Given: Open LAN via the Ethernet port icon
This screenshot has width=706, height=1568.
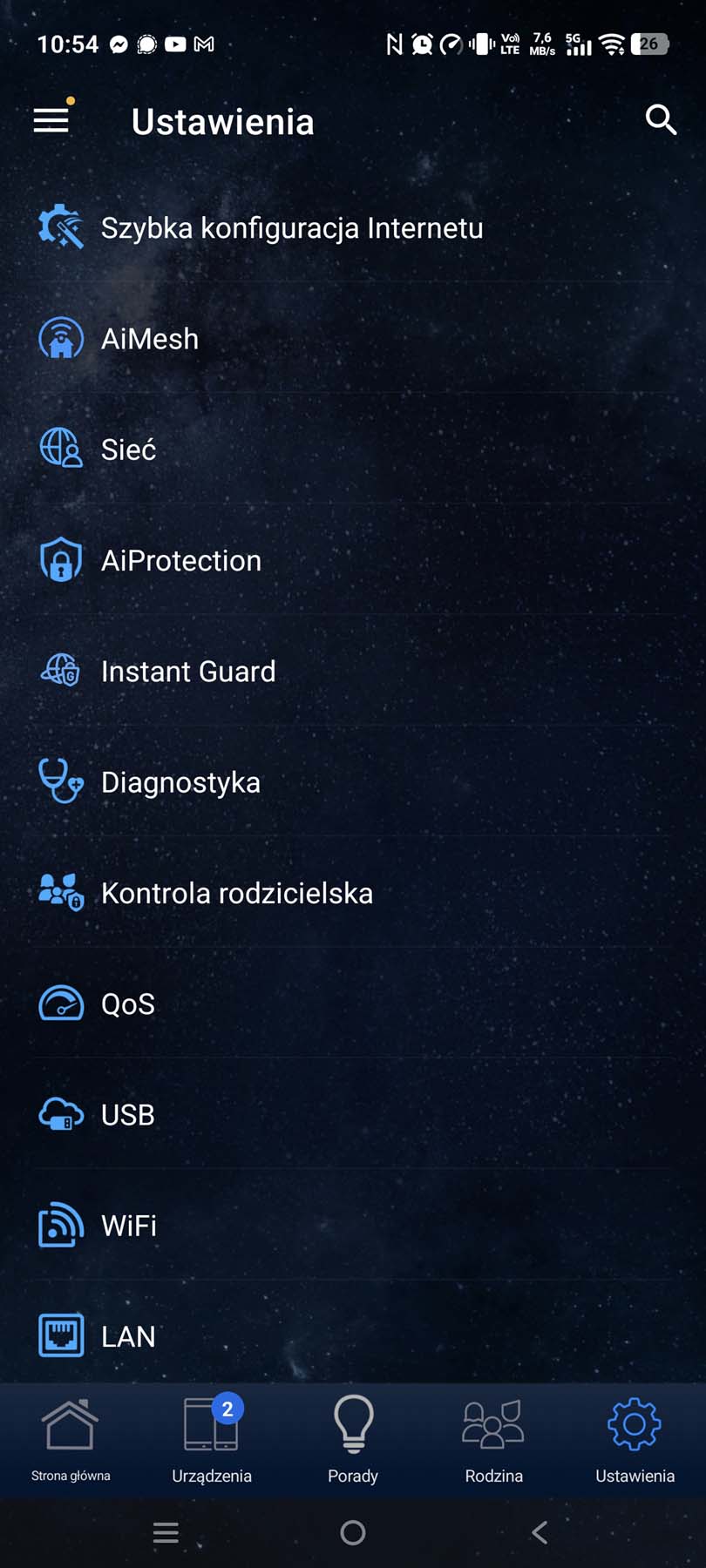Looking at the screenshot, I should pos(59,1335).
